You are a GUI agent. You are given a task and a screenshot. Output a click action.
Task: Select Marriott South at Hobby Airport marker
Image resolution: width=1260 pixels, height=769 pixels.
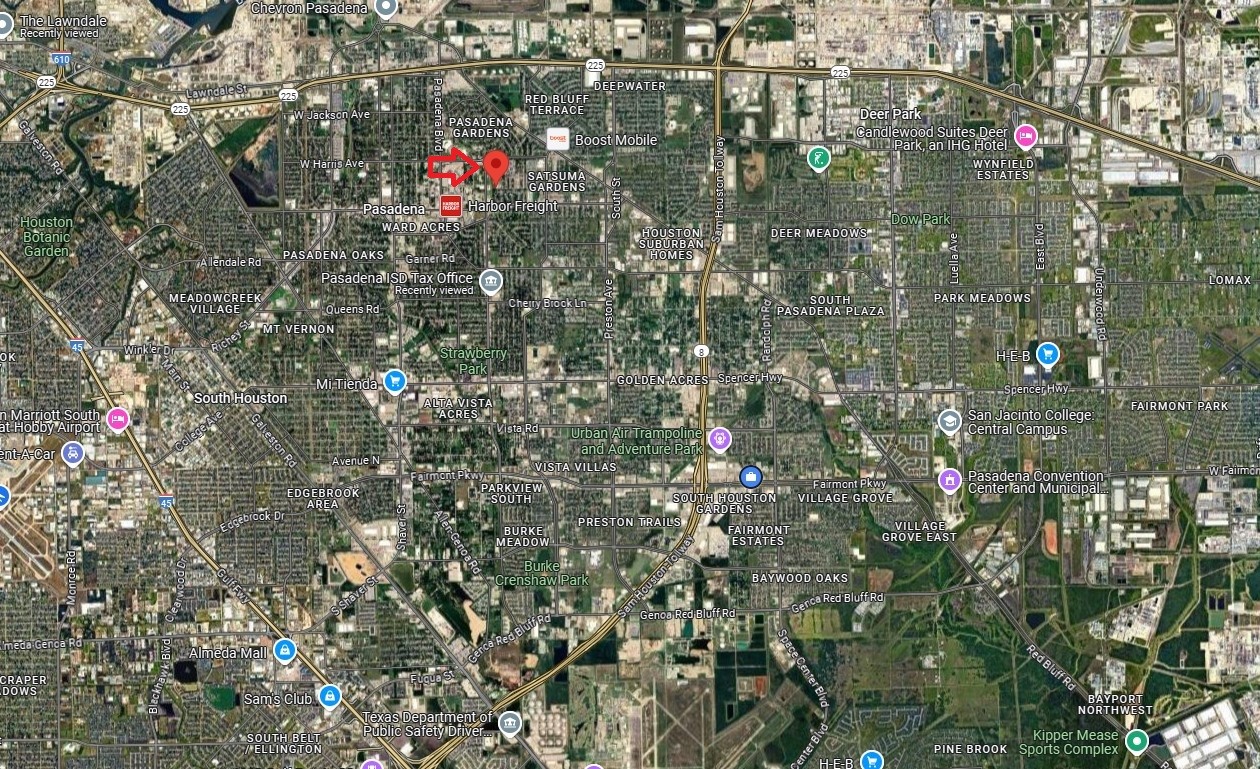[x=117, y=419]
